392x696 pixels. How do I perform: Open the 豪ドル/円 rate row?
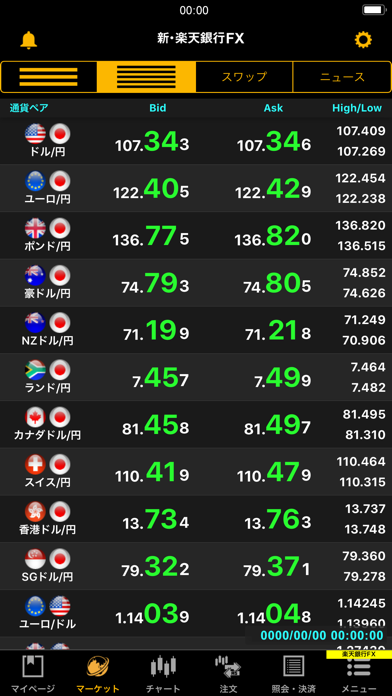(x=196, y=283)
